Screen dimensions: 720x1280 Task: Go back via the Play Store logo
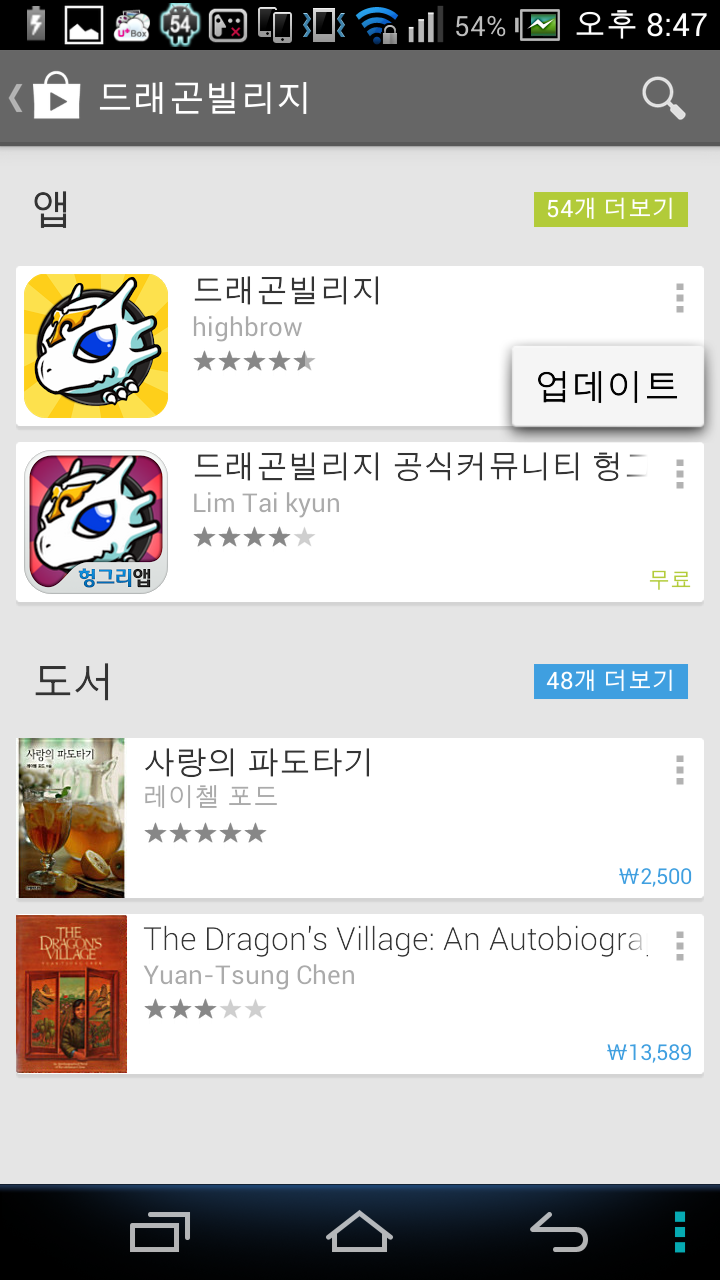pos(45,98)
